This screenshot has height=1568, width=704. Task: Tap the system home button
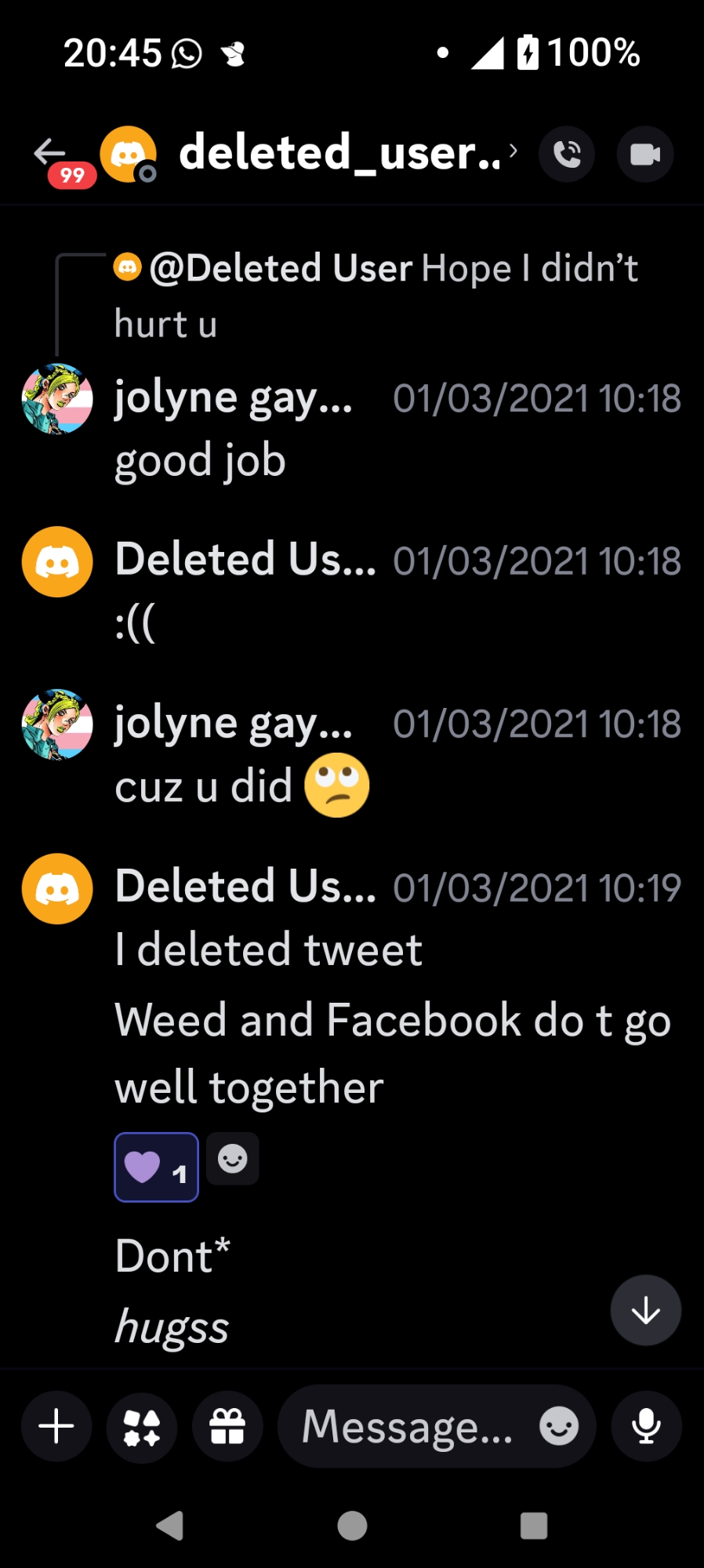point(352,1526)
